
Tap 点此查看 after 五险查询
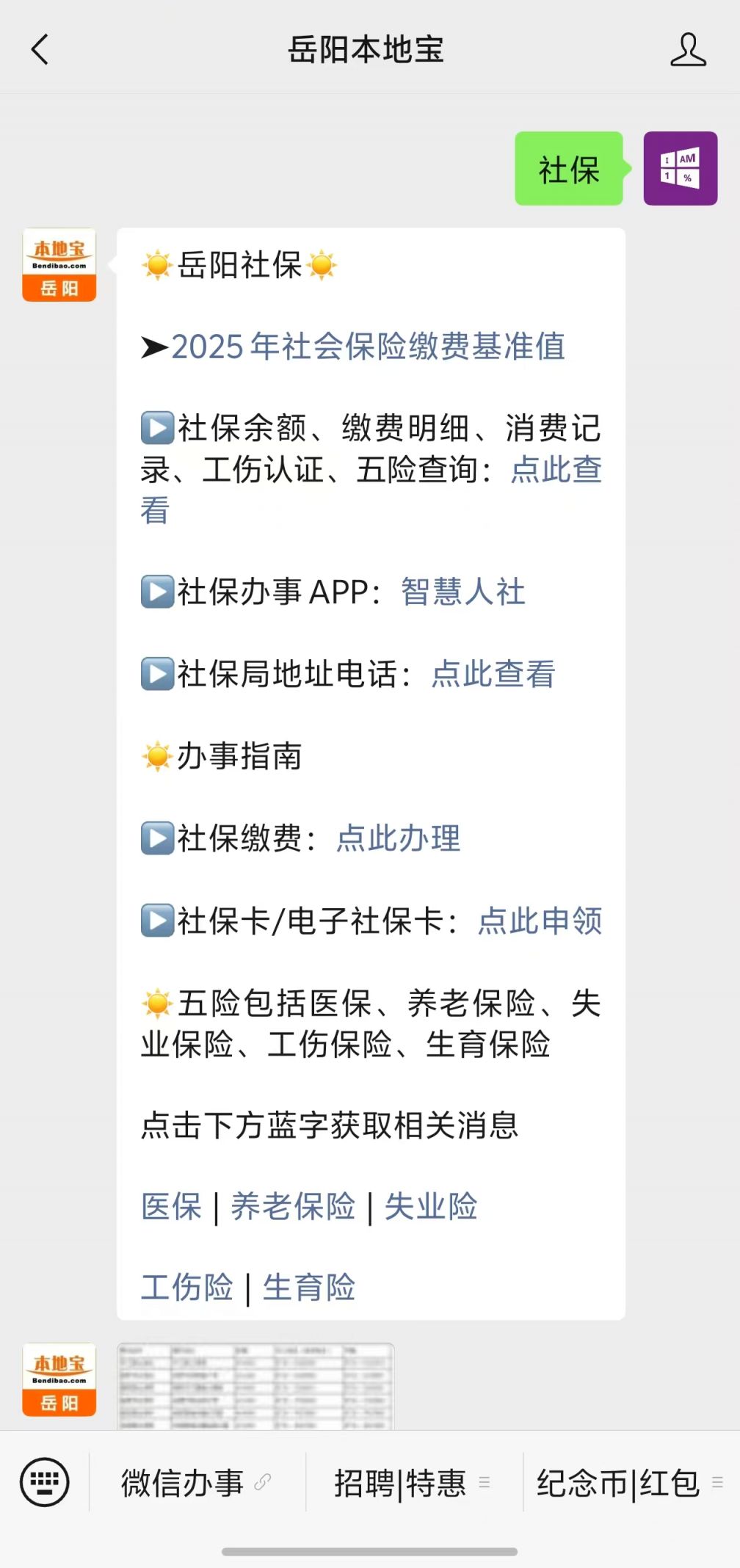click(x=556, y=470)
